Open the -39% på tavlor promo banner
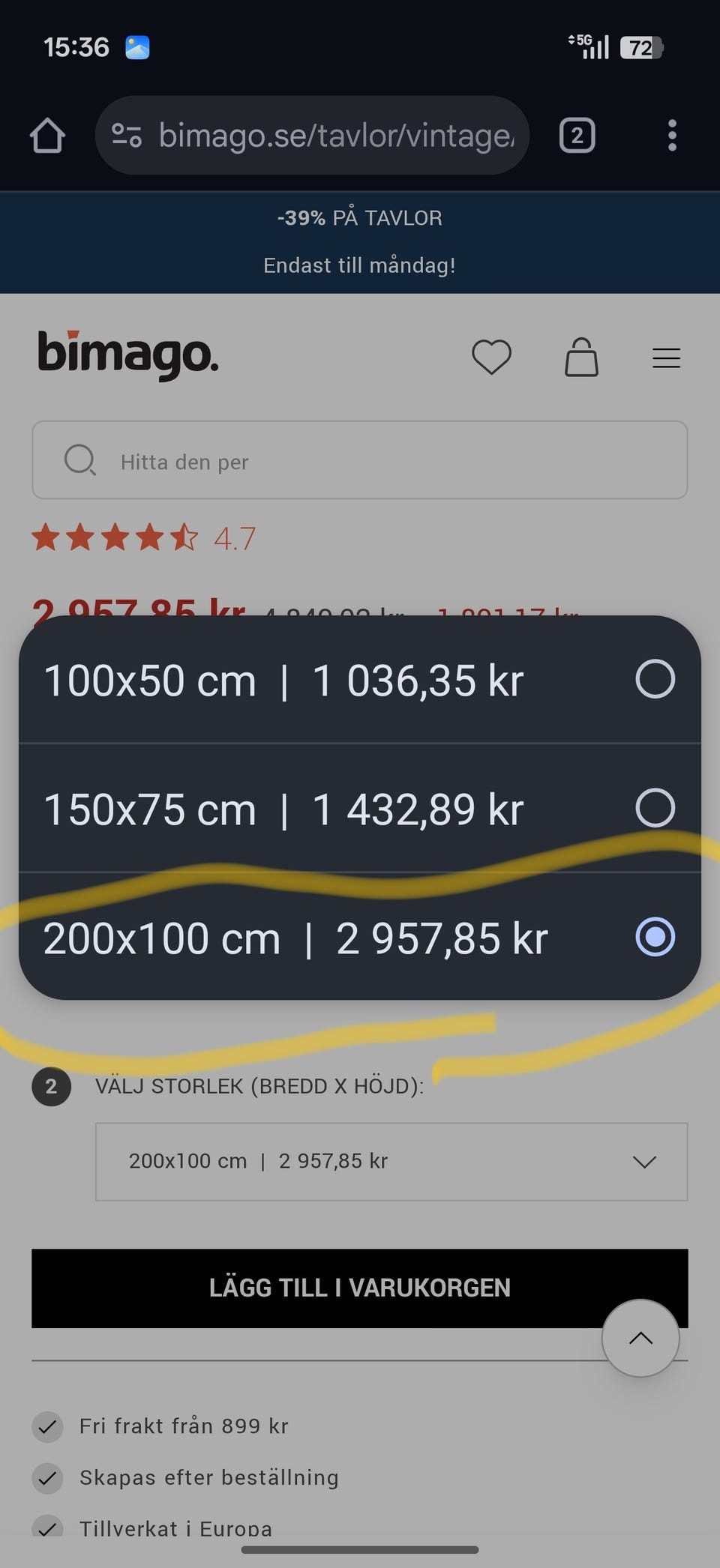Image resolution: width=720 pixels, height=1568 pixels. [360, 241]
